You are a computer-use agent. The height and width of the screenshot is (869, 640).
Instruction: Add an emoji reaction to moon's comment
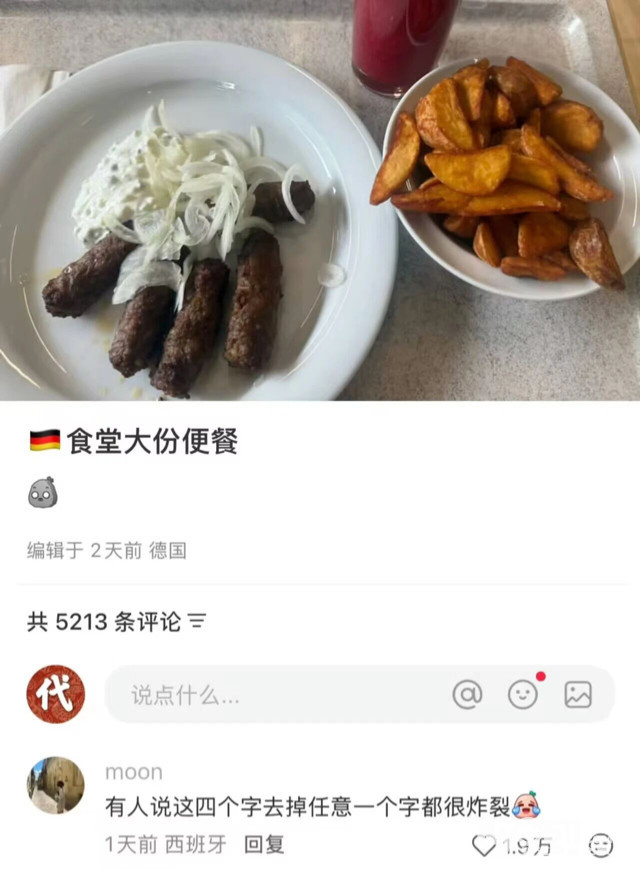point(601,846)
